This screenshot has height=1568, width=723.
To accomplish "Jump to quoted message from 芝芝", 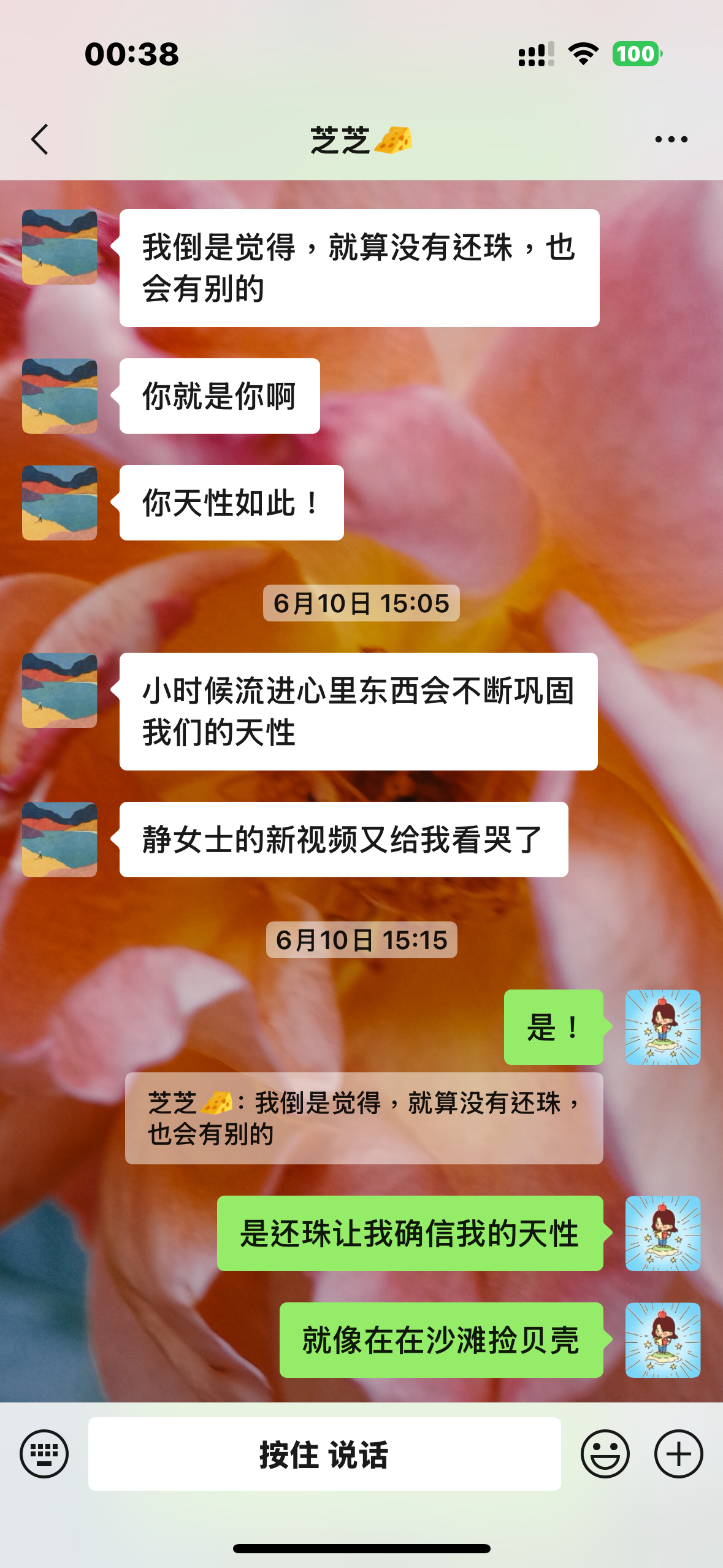I will [x=364, y=1118].
